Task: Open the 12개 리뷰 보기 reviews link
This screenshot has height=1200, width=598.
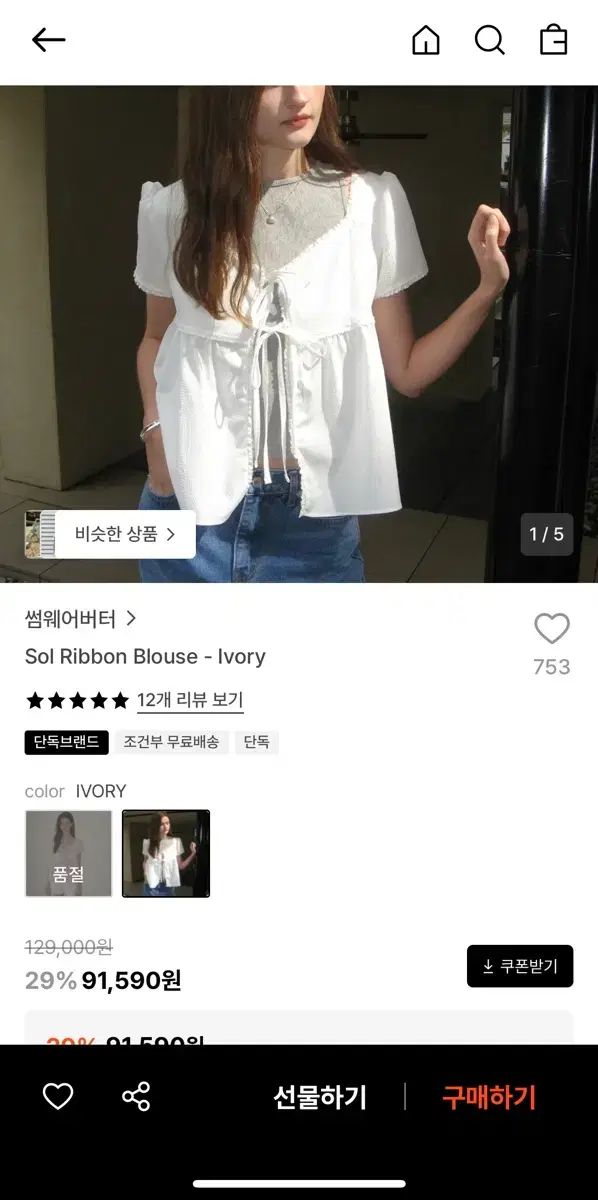Action: point(190,700)
